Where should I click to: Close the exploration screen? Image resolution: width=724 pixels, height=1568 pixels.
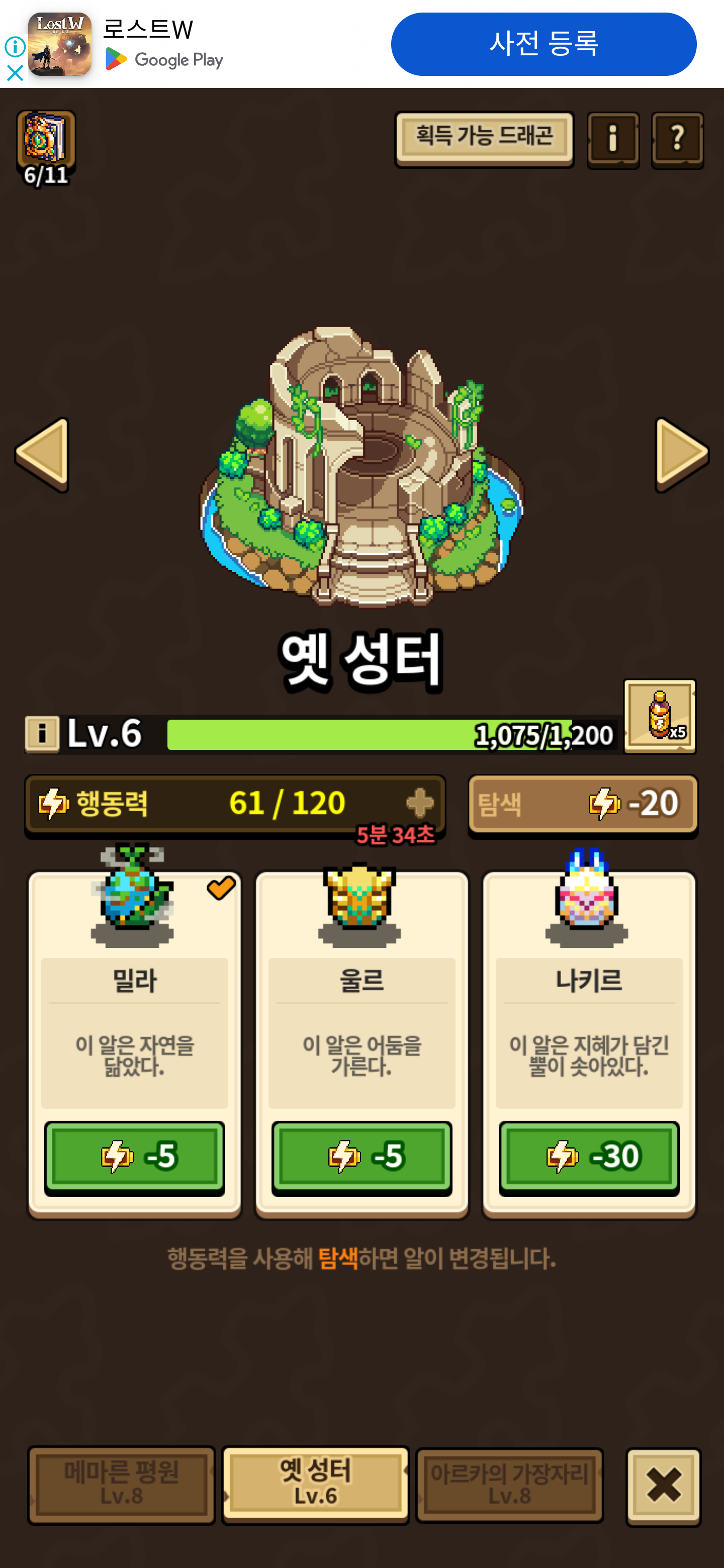(x=663, y=1485)
